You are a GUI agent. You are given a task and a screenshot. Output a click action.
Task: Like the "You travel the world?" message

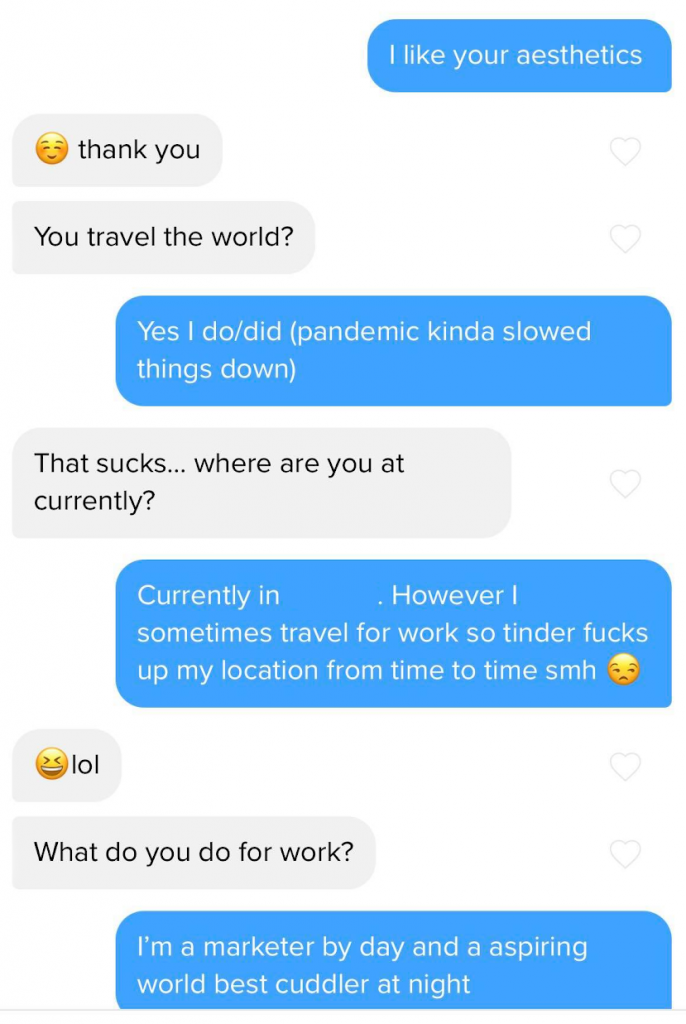pos(625,239)
